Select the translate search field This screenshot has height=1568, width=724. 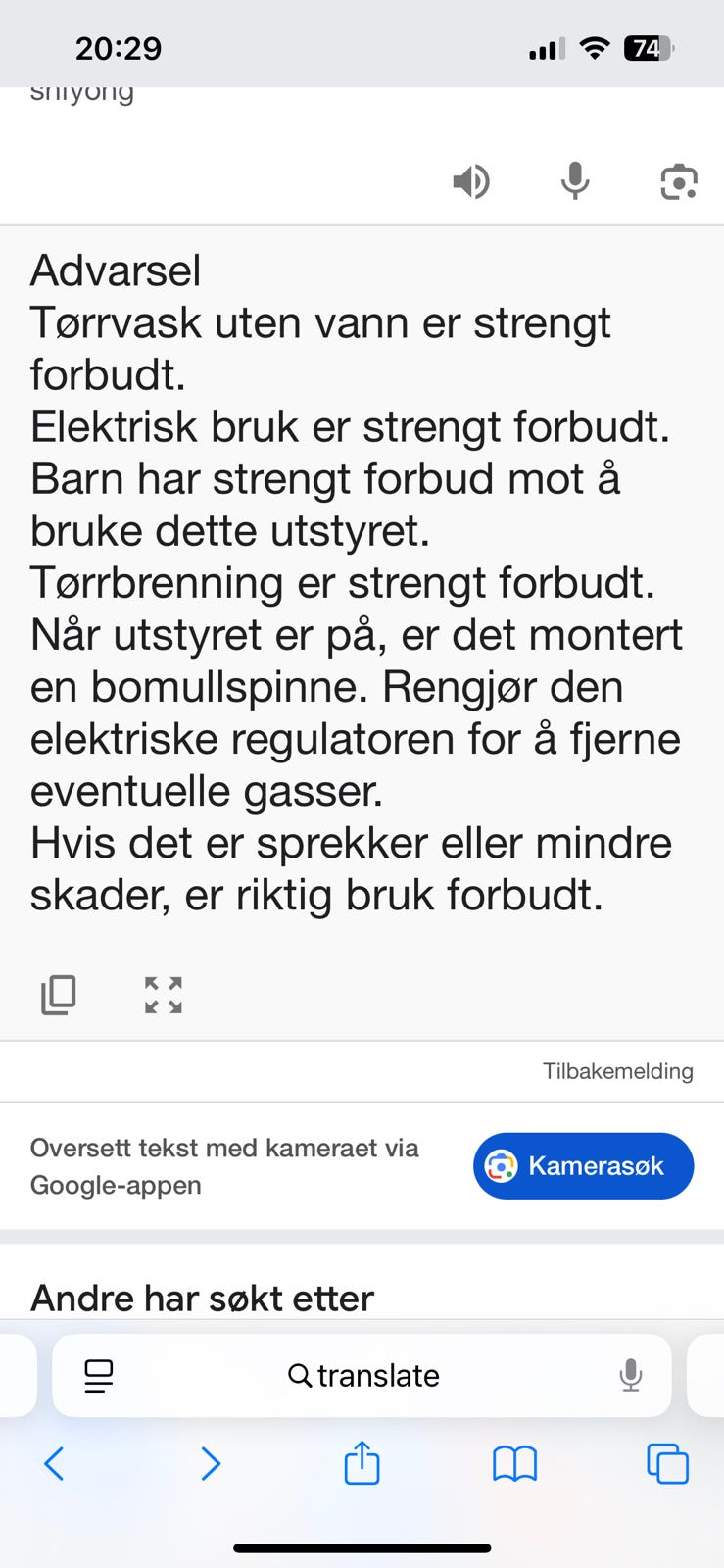click(362, 1375)
